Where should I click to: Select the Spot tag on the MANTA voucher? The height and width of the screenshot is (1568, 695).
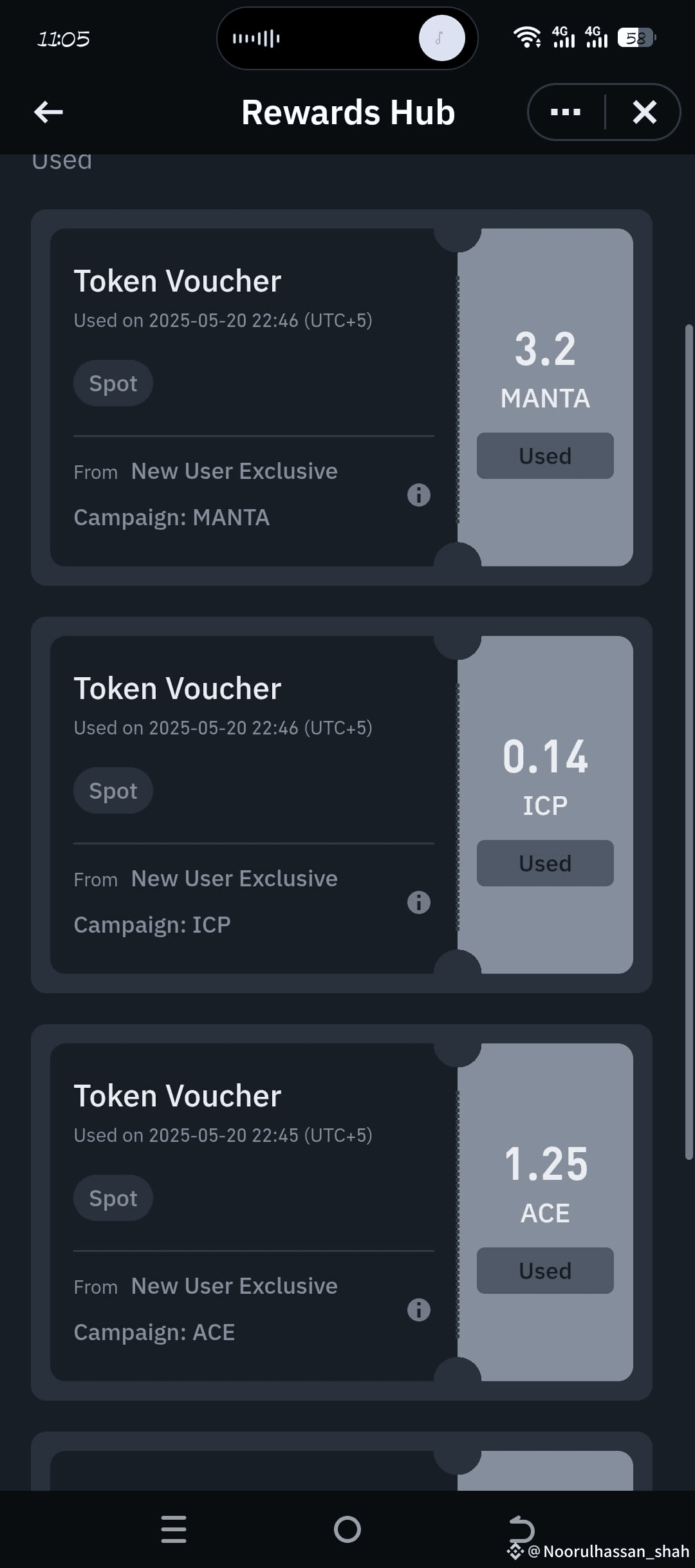click(x=113, y=382)
